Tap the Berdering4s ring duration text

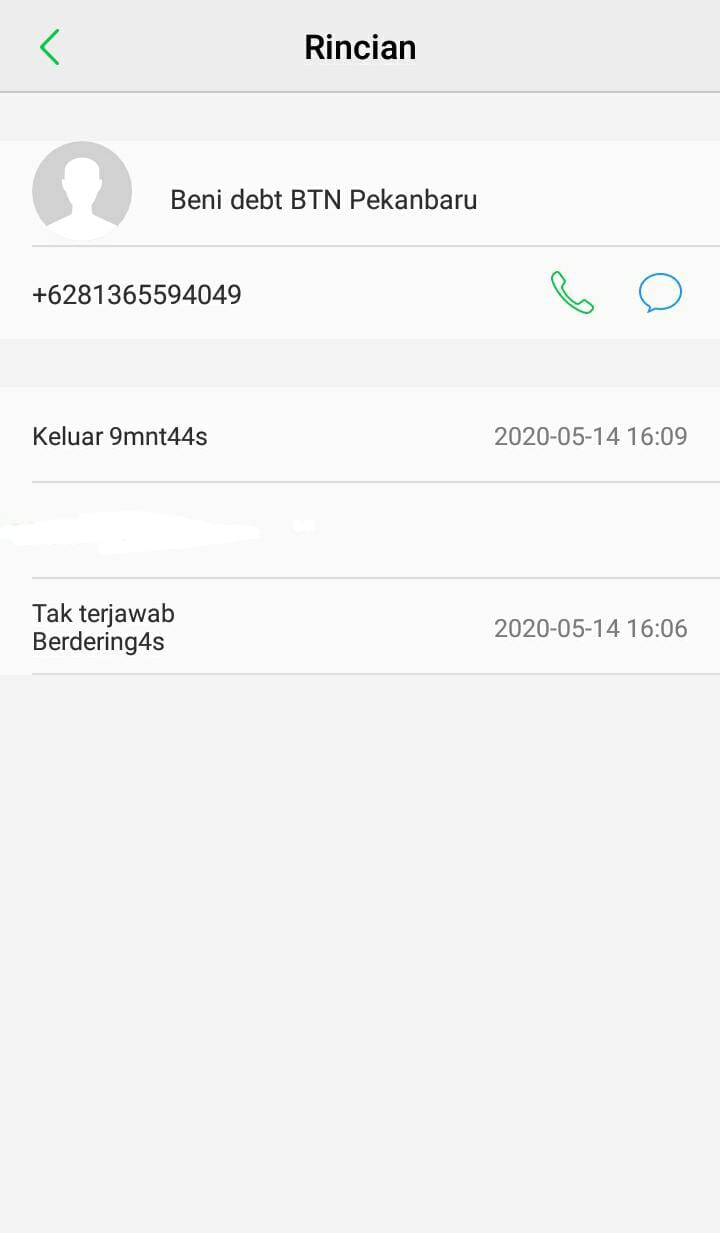(100, 641)
